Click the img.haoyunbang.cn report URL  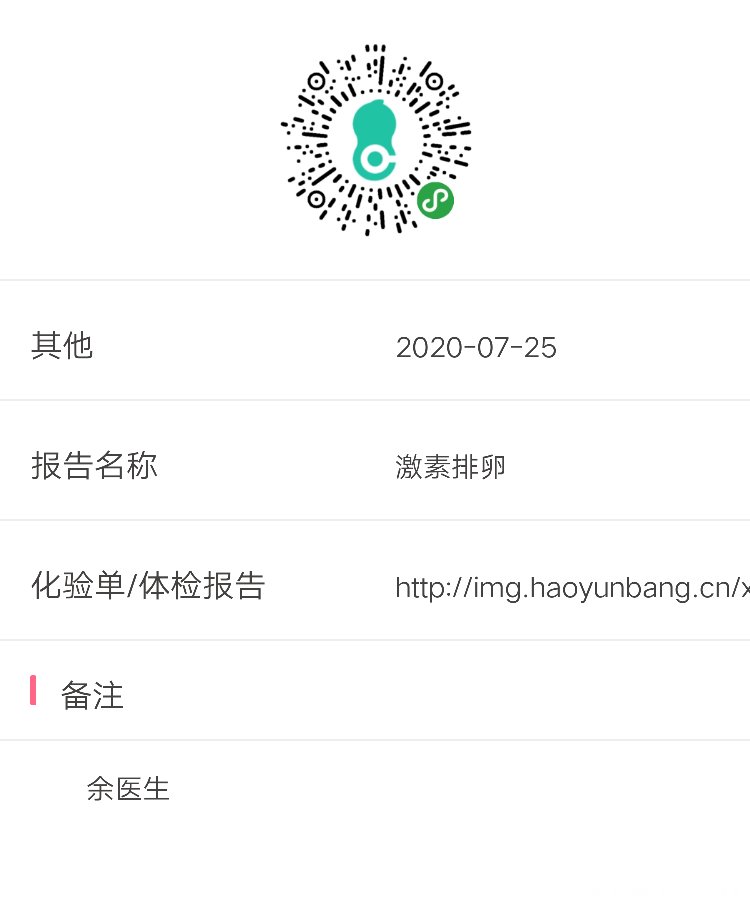(x=570, y=588)
